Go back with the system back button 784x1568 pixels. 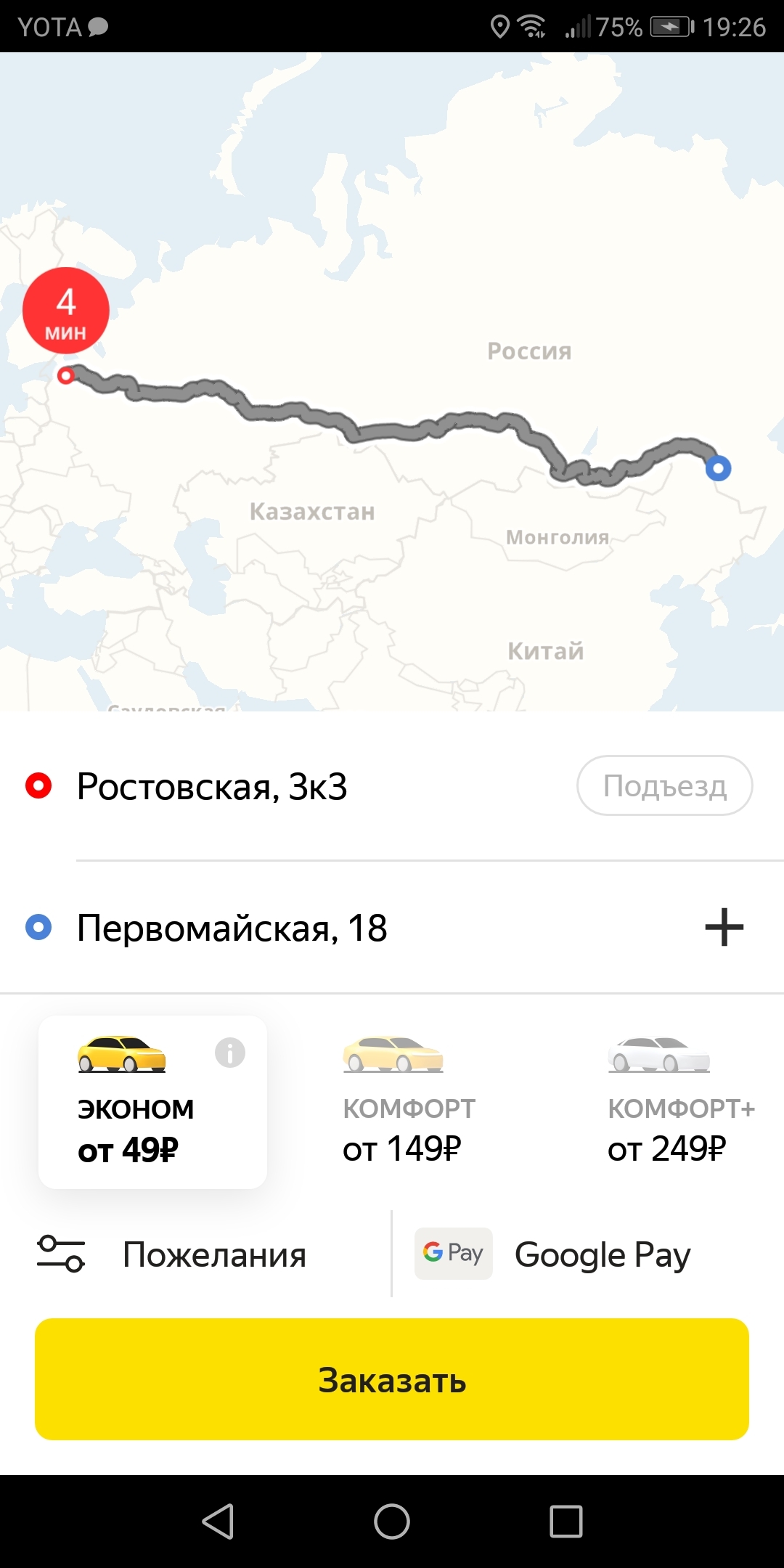218,1522
